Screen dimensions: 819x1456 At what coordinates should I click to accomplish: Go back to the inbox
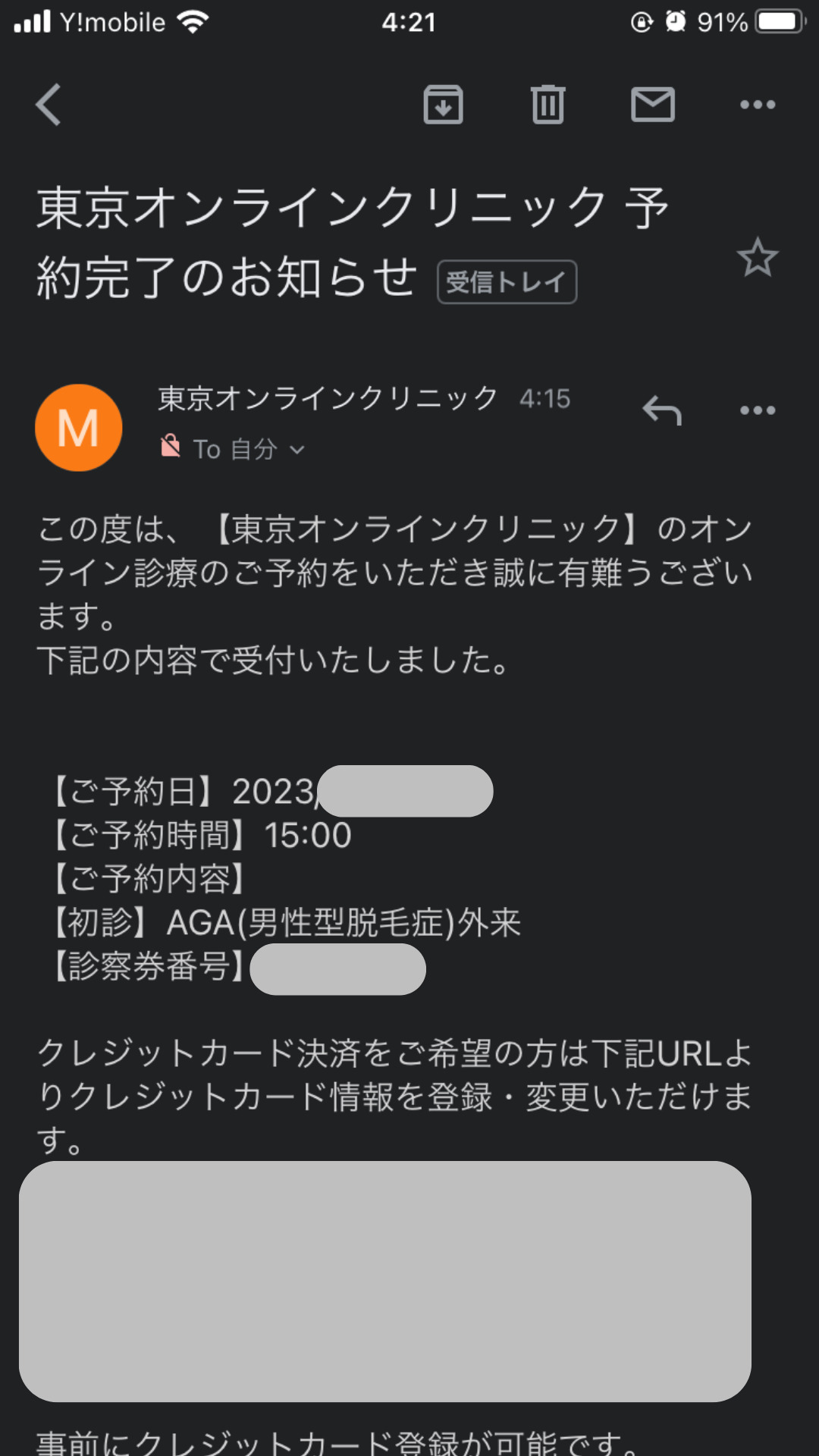[x=49, y=105]
